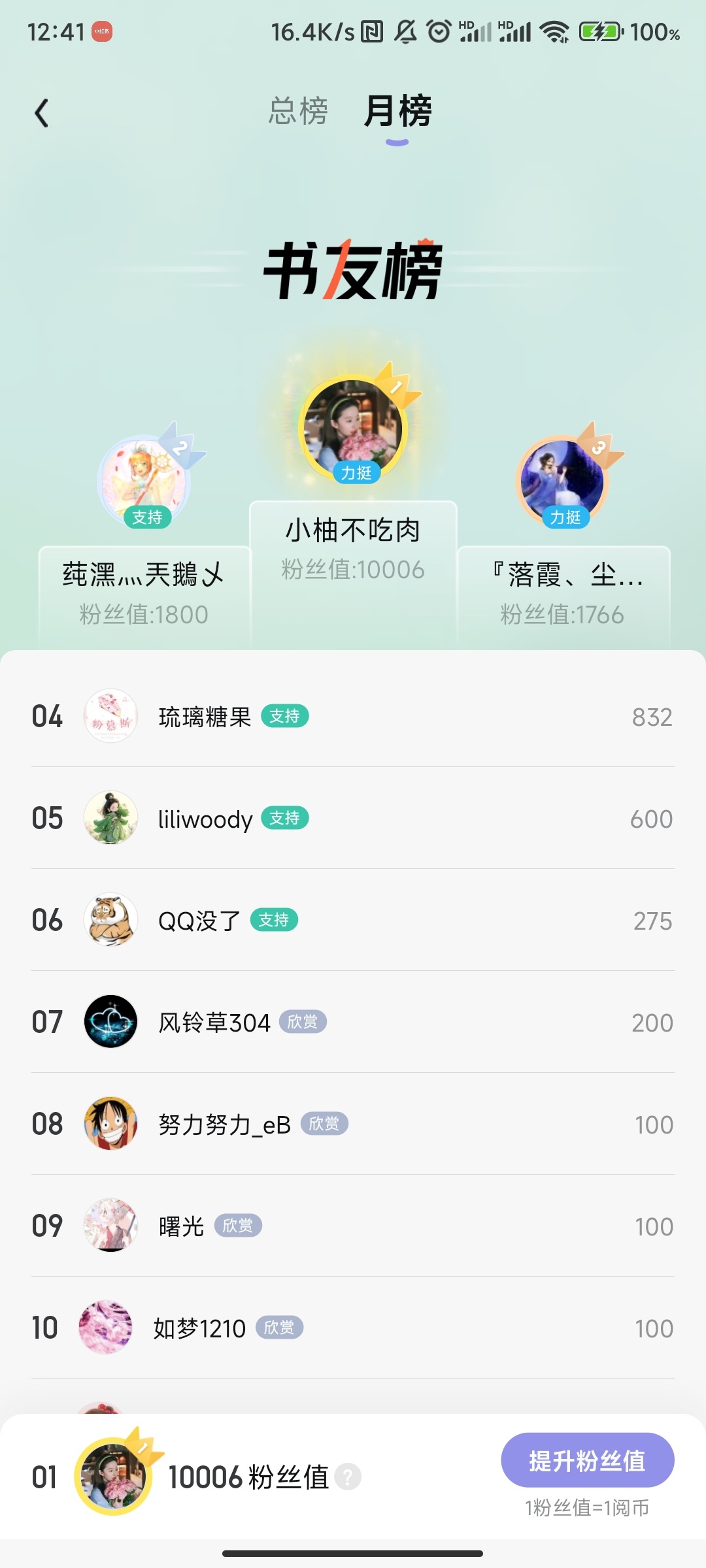Open the row for 如梦1210

tap(353, 1328)
